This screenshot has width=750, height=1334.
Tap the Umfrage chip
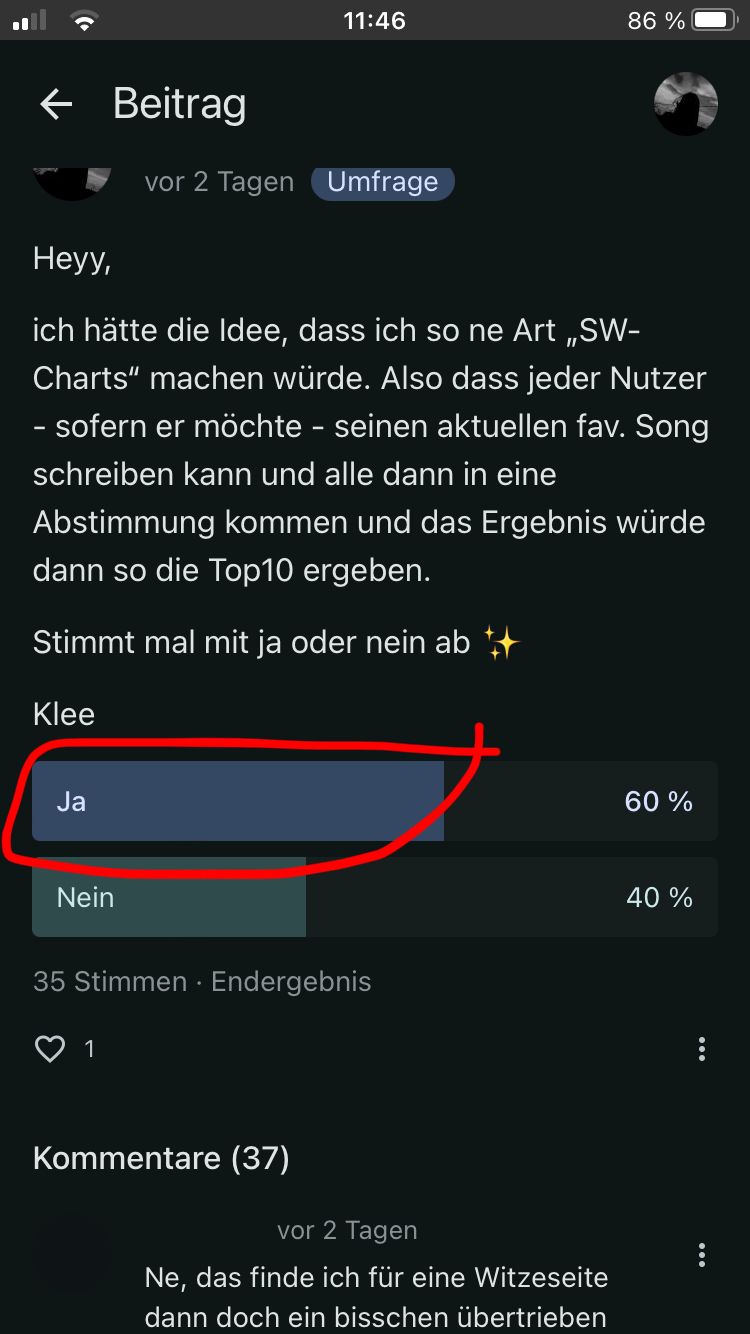(382, 182)
